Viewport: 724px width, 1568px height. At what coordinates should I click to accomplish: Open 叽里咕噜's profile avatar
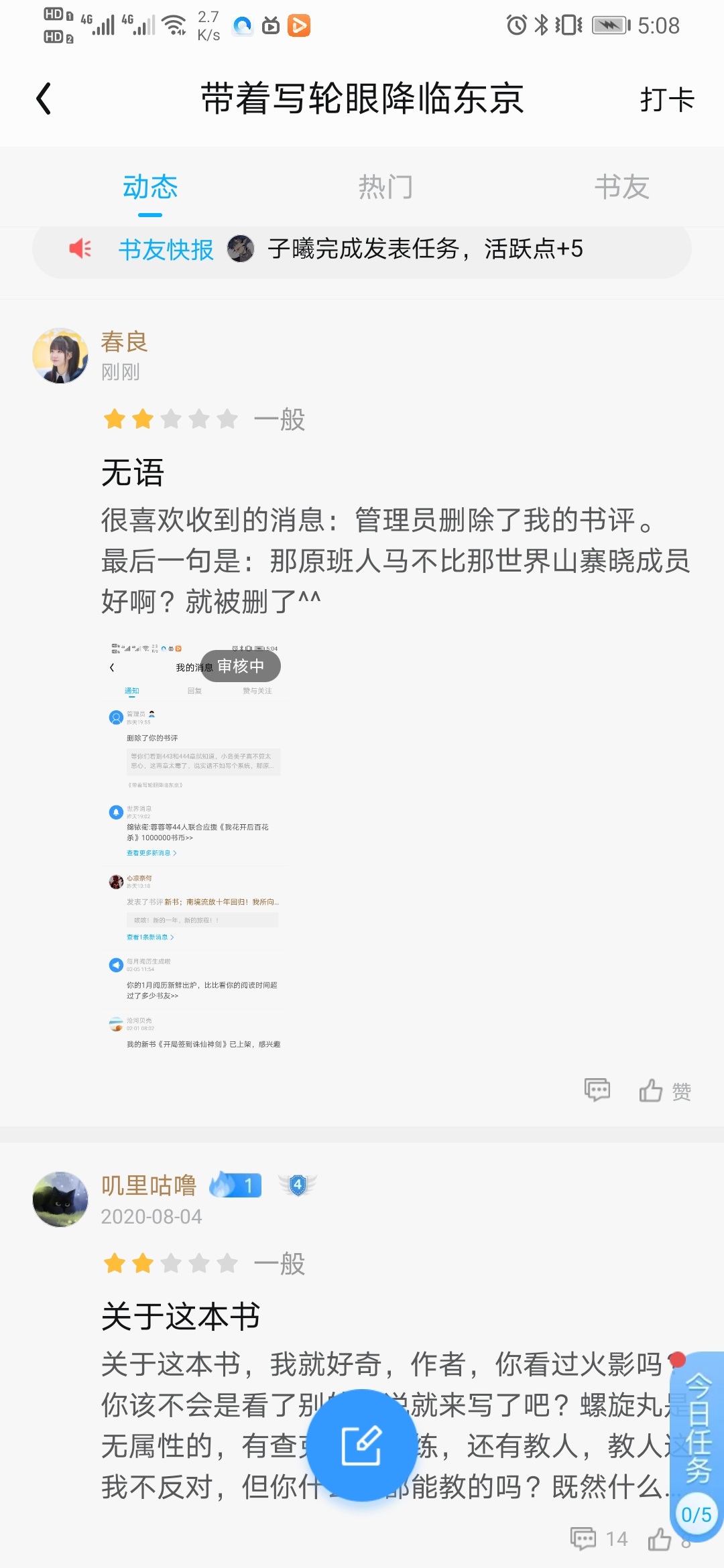click(x=60, y=1199)
